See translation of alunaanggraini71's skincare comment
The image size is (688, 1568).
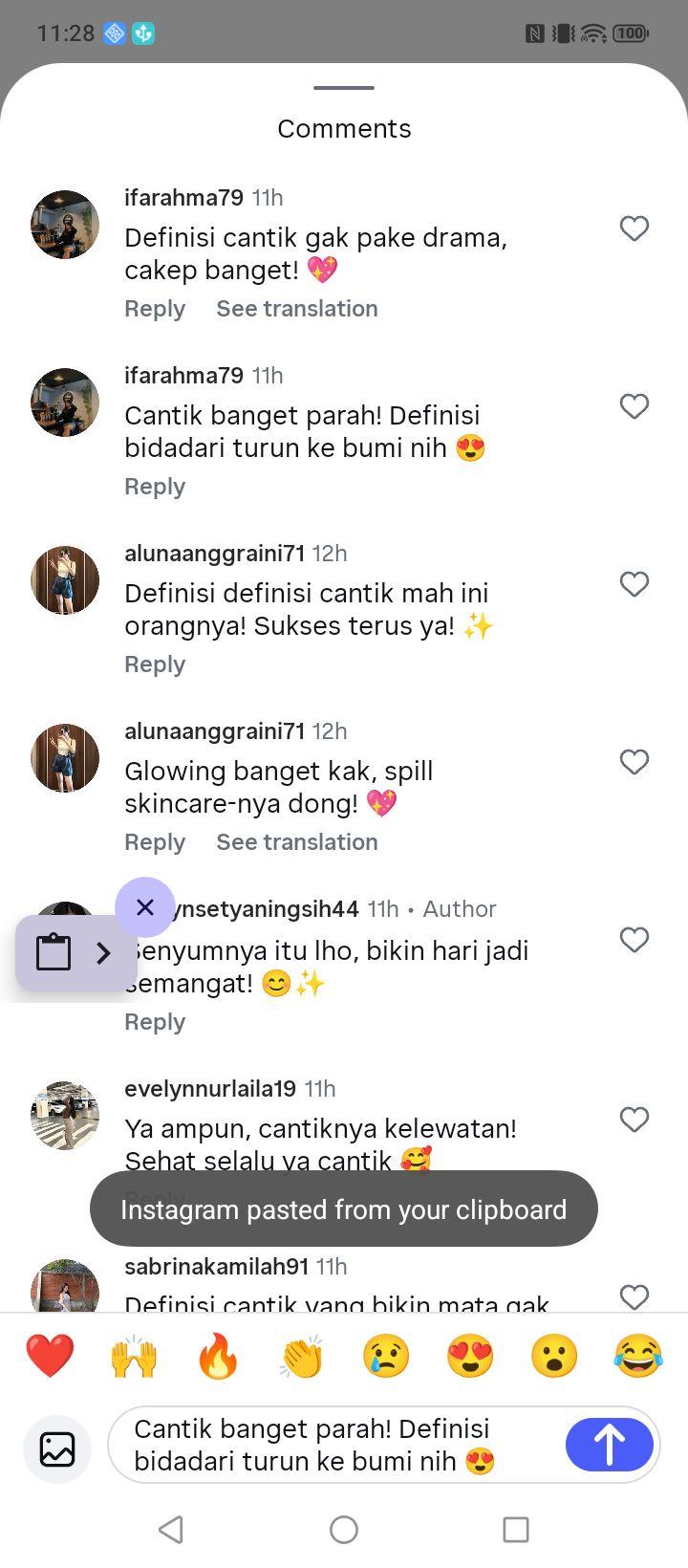(x=297, y=842)
